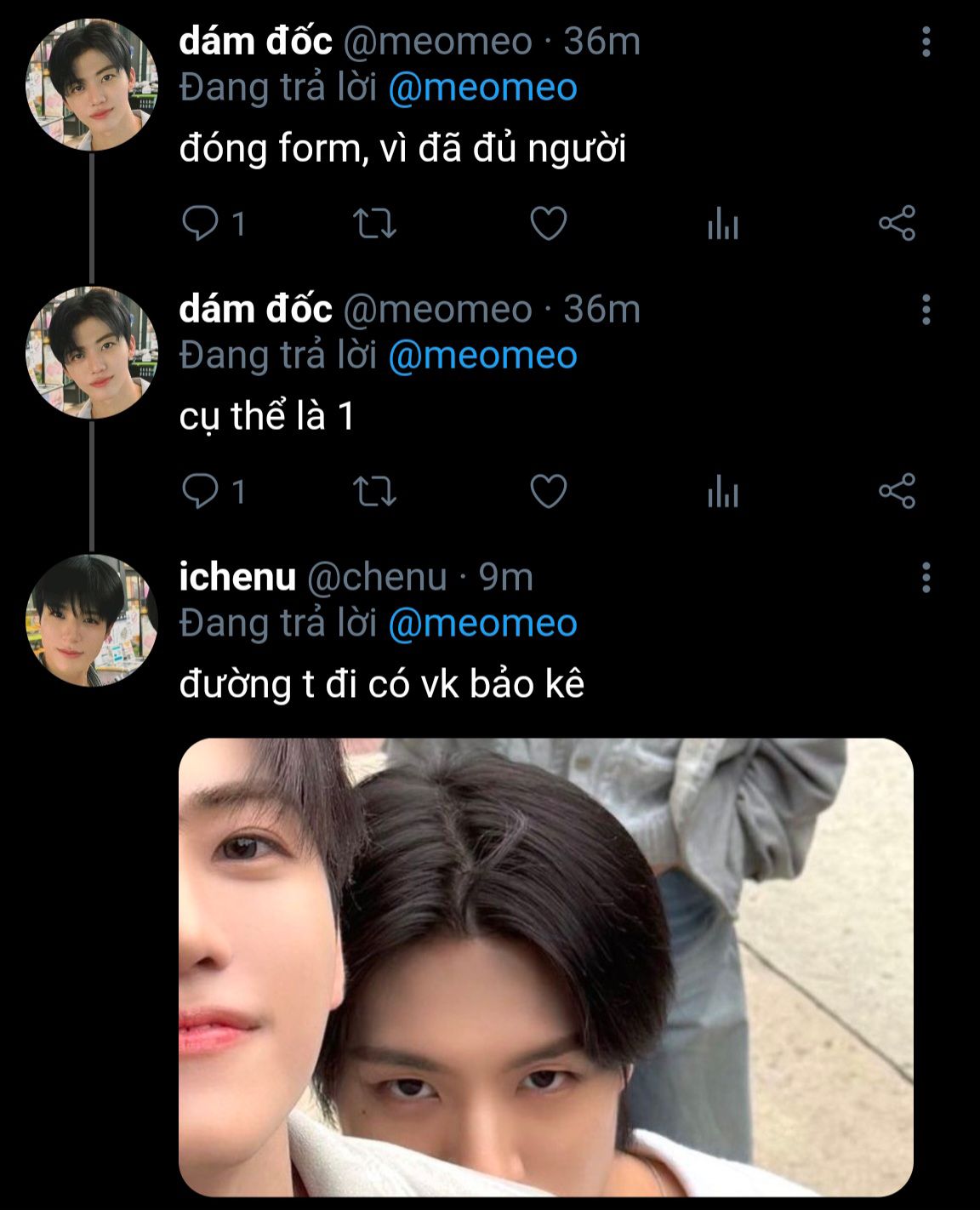
Task: Open @meomeo link in ichenu's reply
Action: [482, 624]
